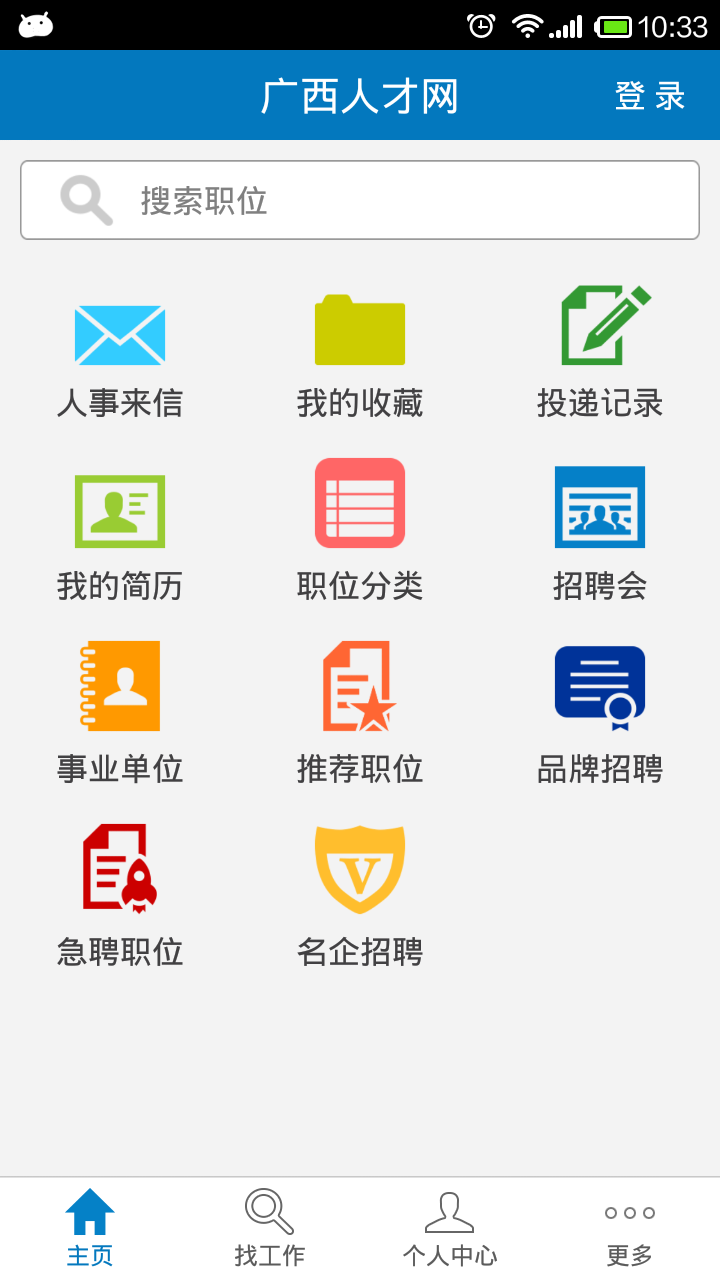
Task: Open the 更多 more tab
Action: [630, 1229]
